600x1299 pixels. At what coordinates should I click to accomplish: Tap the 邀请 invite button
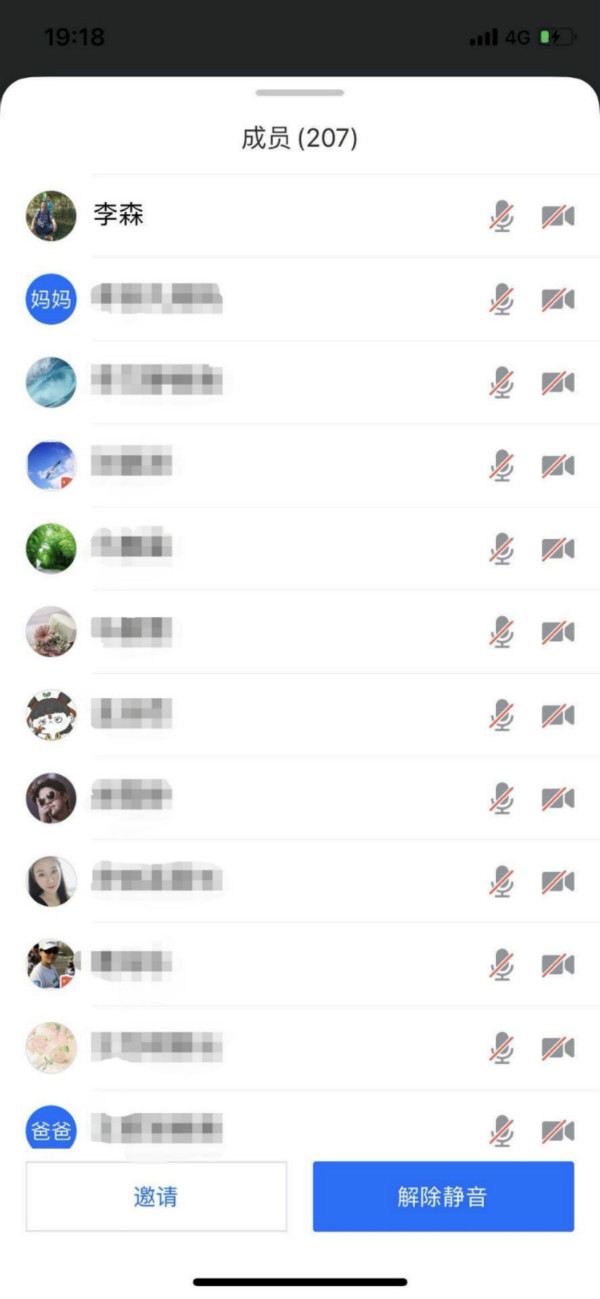click(x=156, y=1196)
